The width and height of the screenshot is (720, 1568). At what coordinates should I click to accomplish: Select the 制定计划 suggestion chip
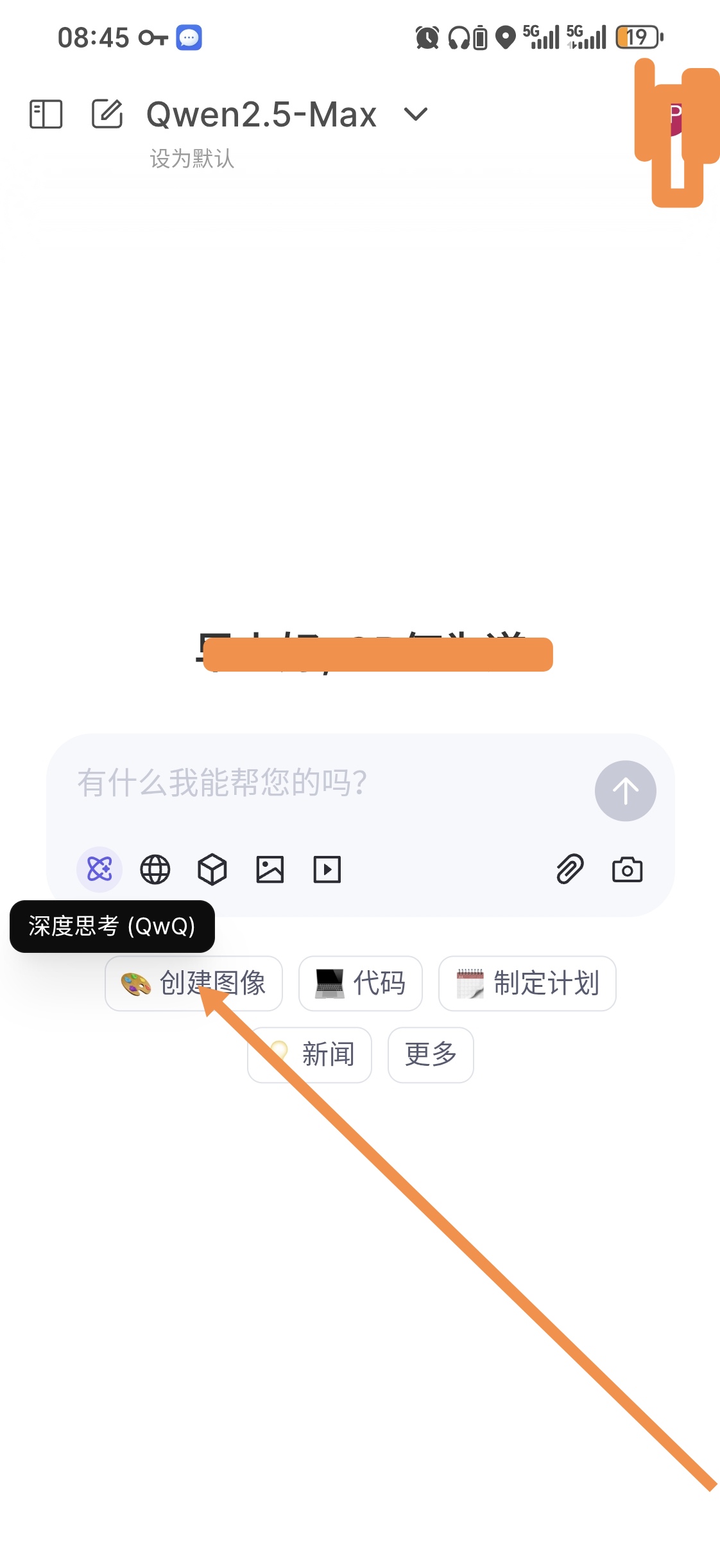point(527,983)
